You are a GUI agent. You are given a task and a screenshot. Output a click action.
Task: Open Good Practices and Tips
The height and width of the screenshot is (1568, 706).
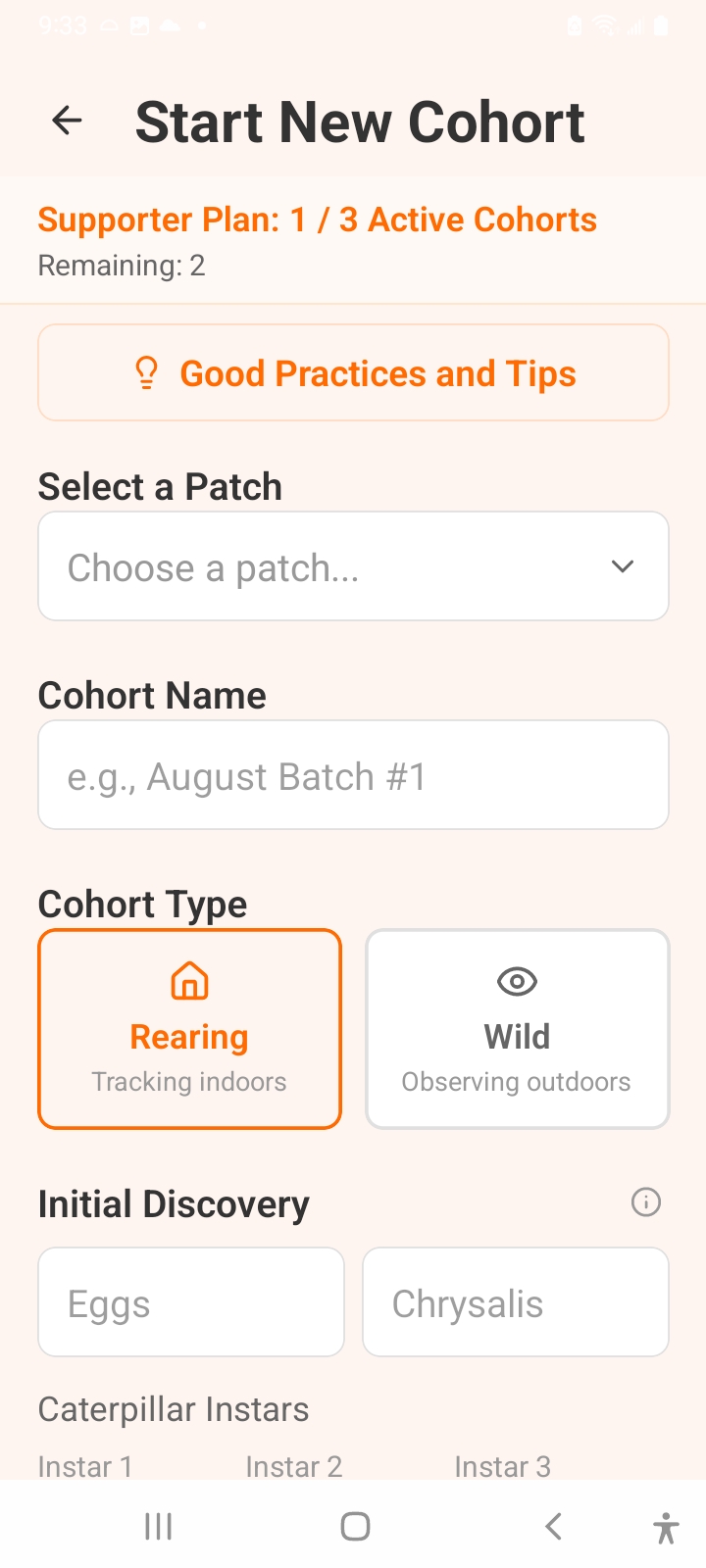click(353, 373)
